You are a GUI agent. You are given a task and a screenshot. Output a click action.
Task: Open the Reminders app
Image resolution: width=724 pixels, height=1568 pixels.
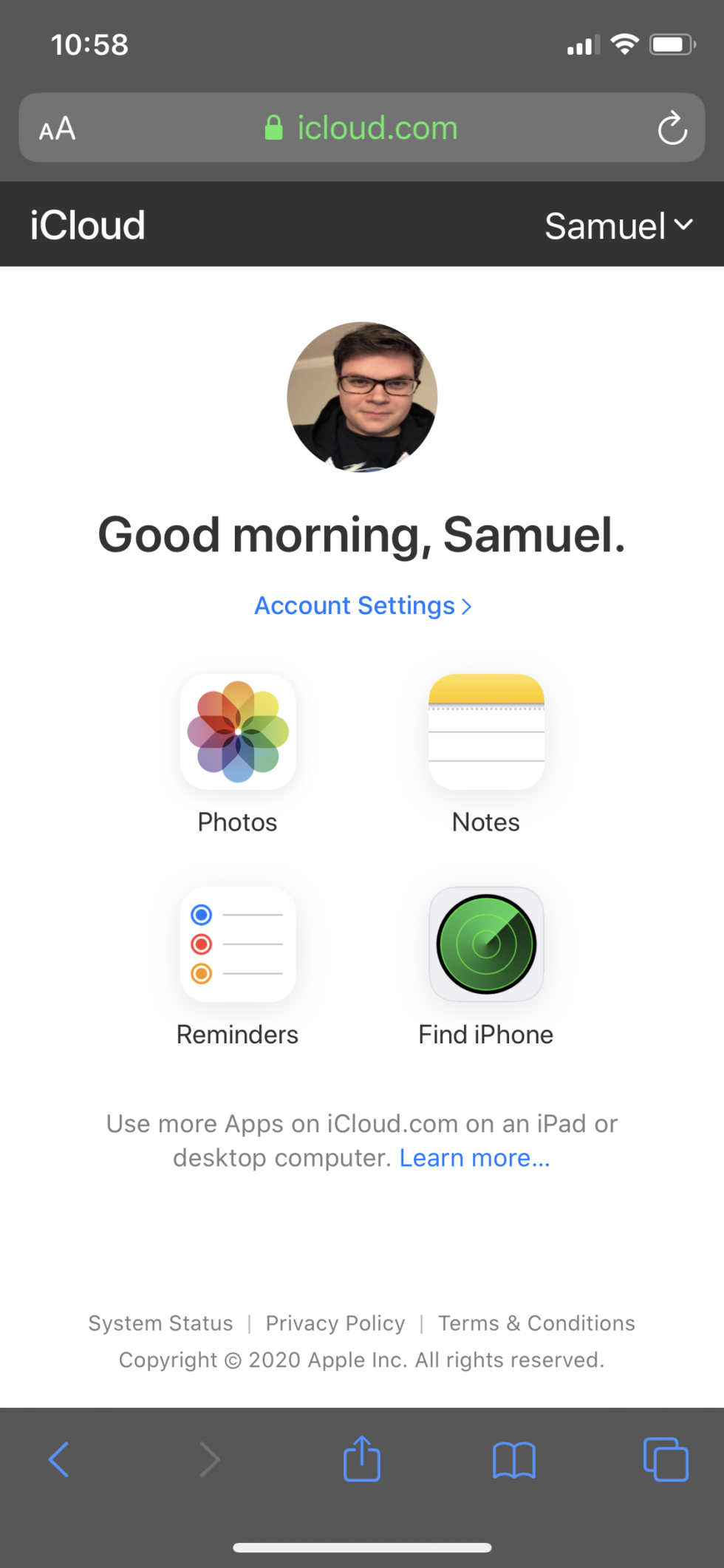pos(238,944)
